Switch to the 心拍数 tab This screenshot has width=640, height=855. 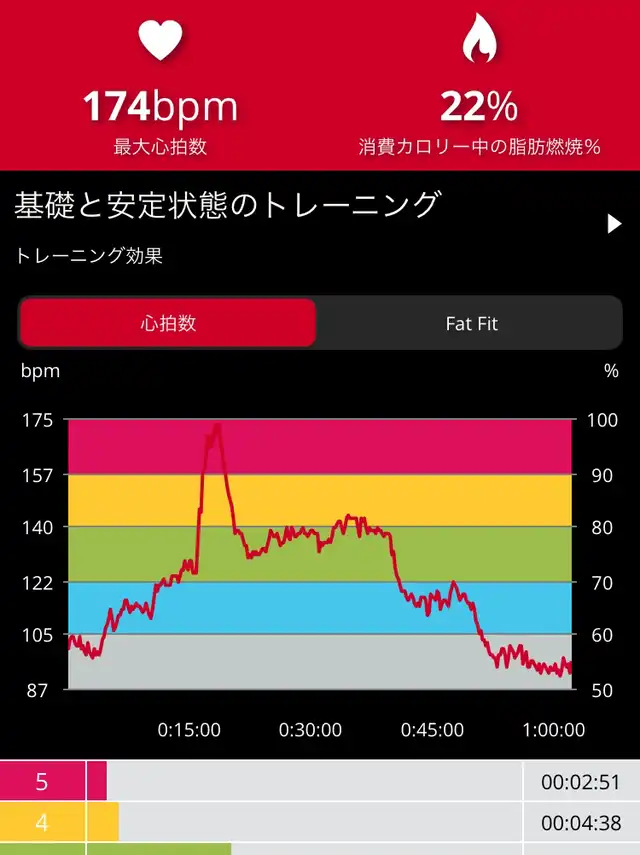tap(168, 323)
